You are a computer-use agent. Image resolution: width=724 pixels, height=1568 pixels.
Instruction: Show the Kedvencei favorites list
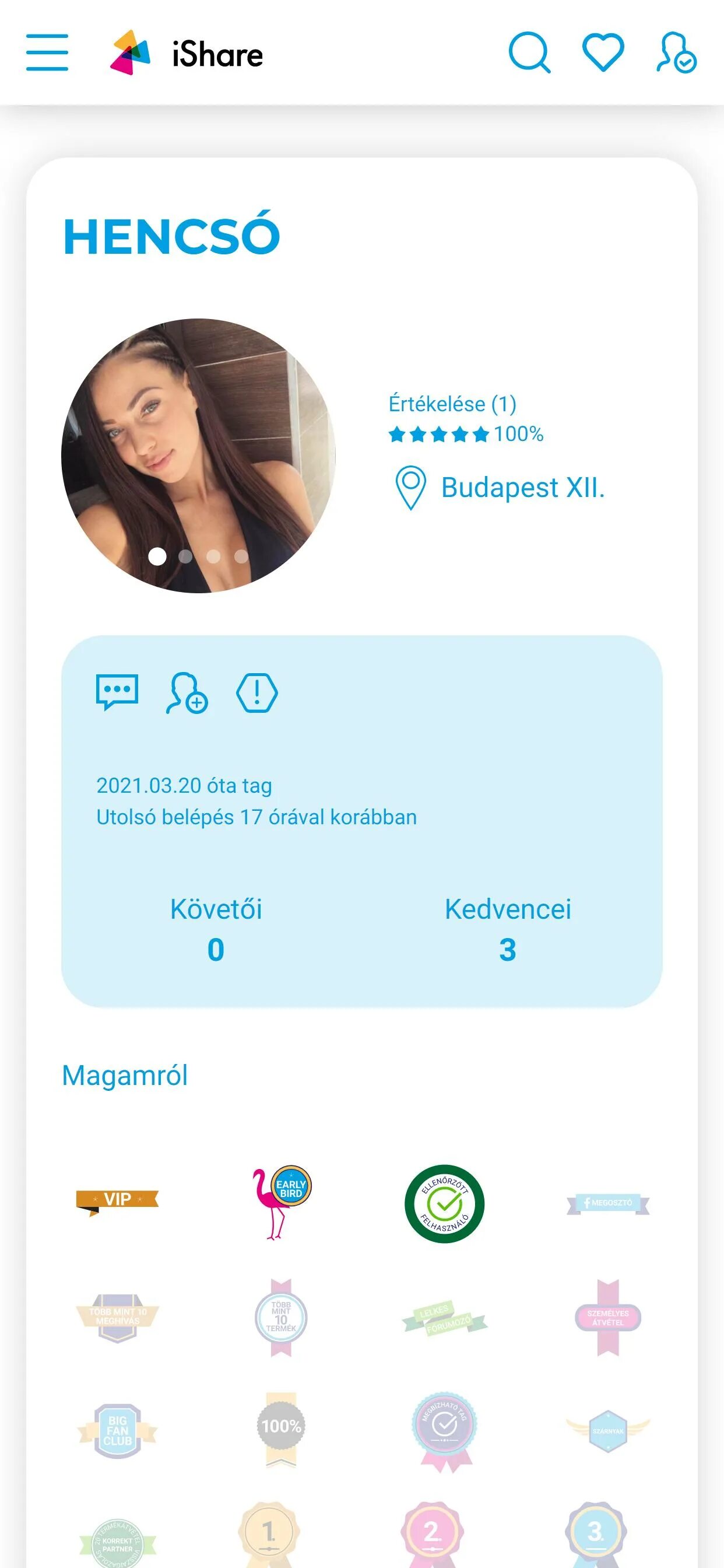click(507, 929)
